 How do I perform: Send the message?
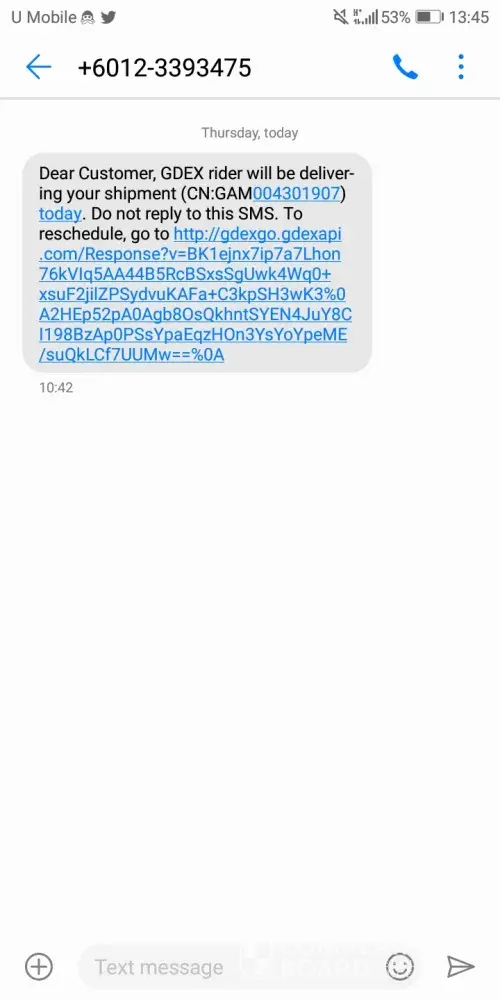(460, 967)
